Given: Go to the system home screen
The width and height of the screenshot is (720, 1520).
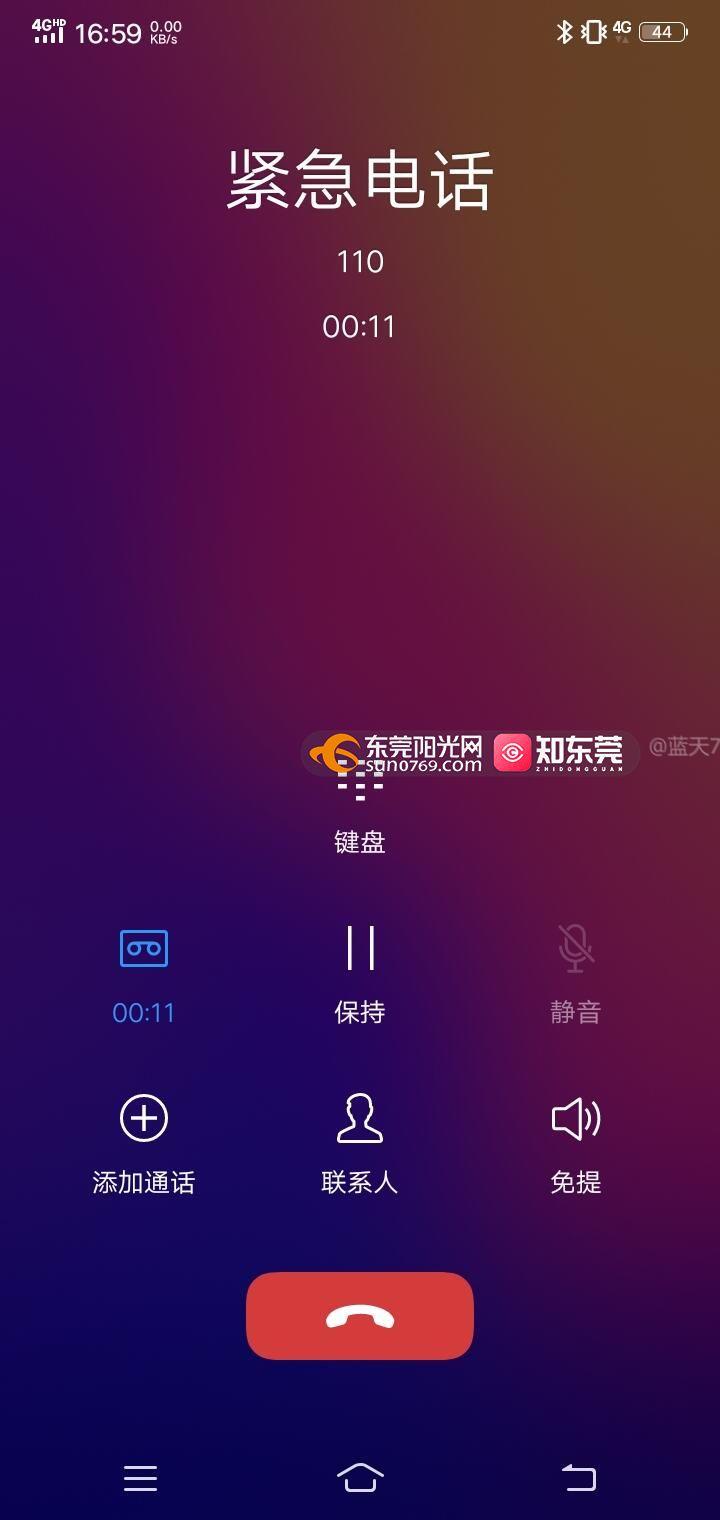Looking at the screenshot, I should [360, 1477].
